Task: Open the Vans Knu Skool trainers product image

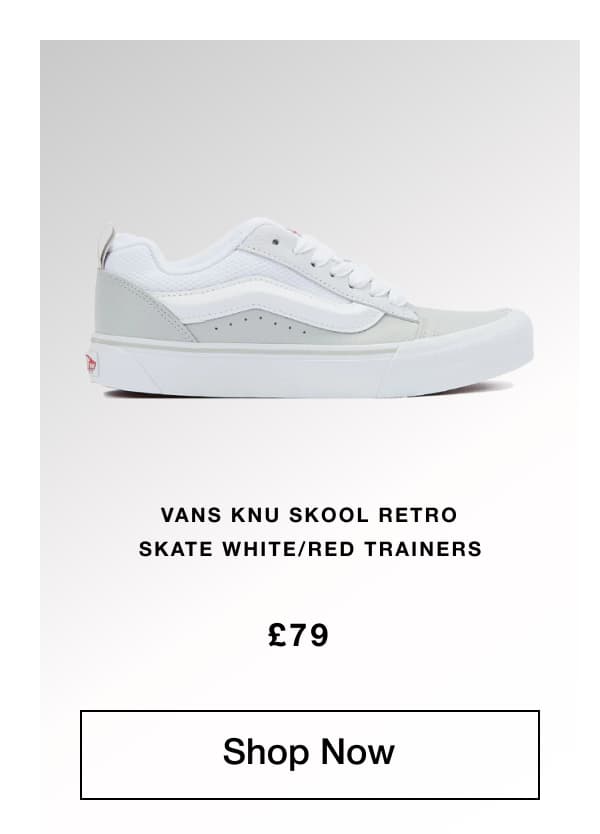Action: (310, 308)
